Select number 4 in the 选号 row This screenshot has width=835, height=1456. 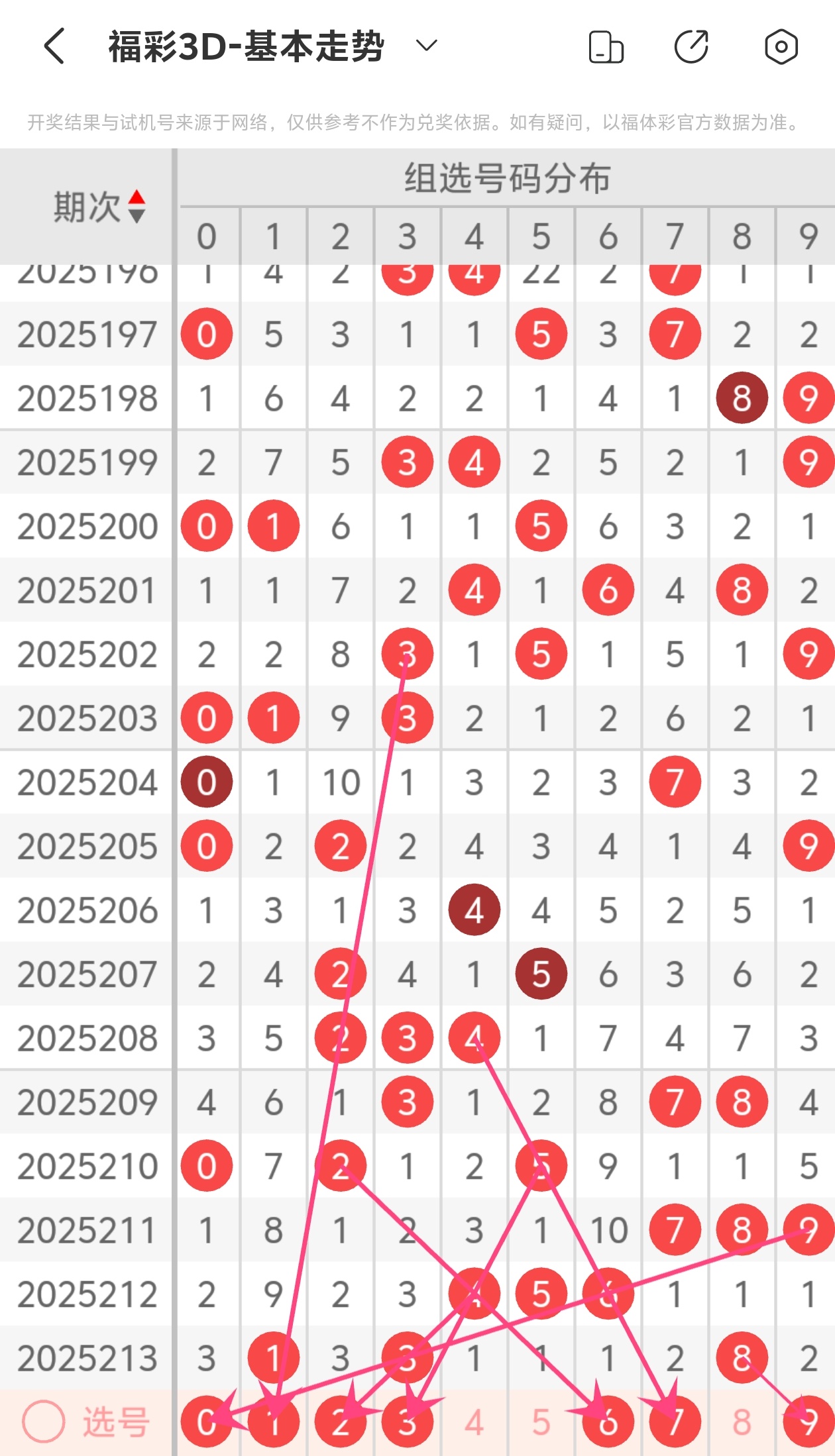(474, 1422)
